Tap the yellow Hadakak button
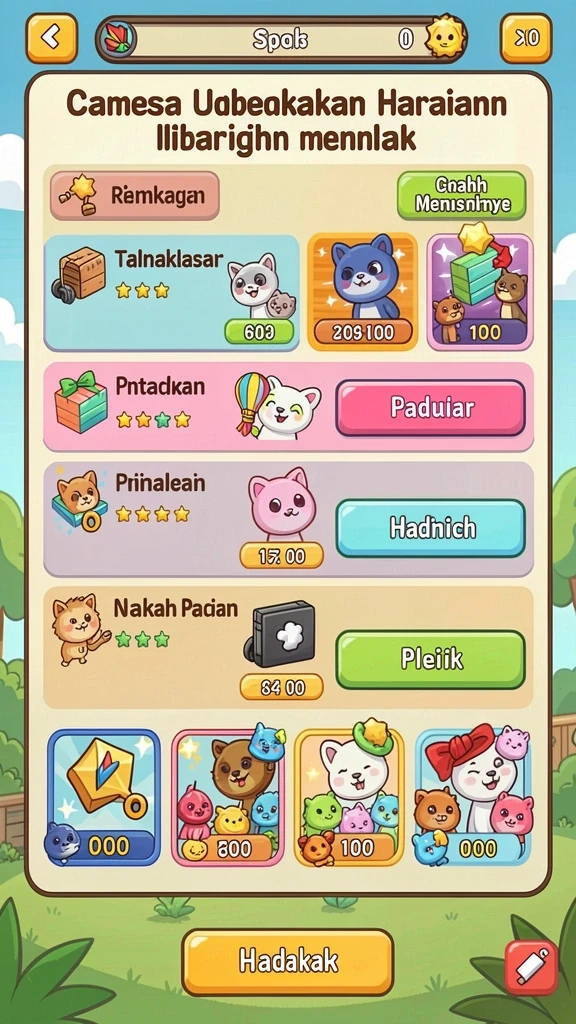Viewport: 576px width, 1024px height. pos(288,962)
